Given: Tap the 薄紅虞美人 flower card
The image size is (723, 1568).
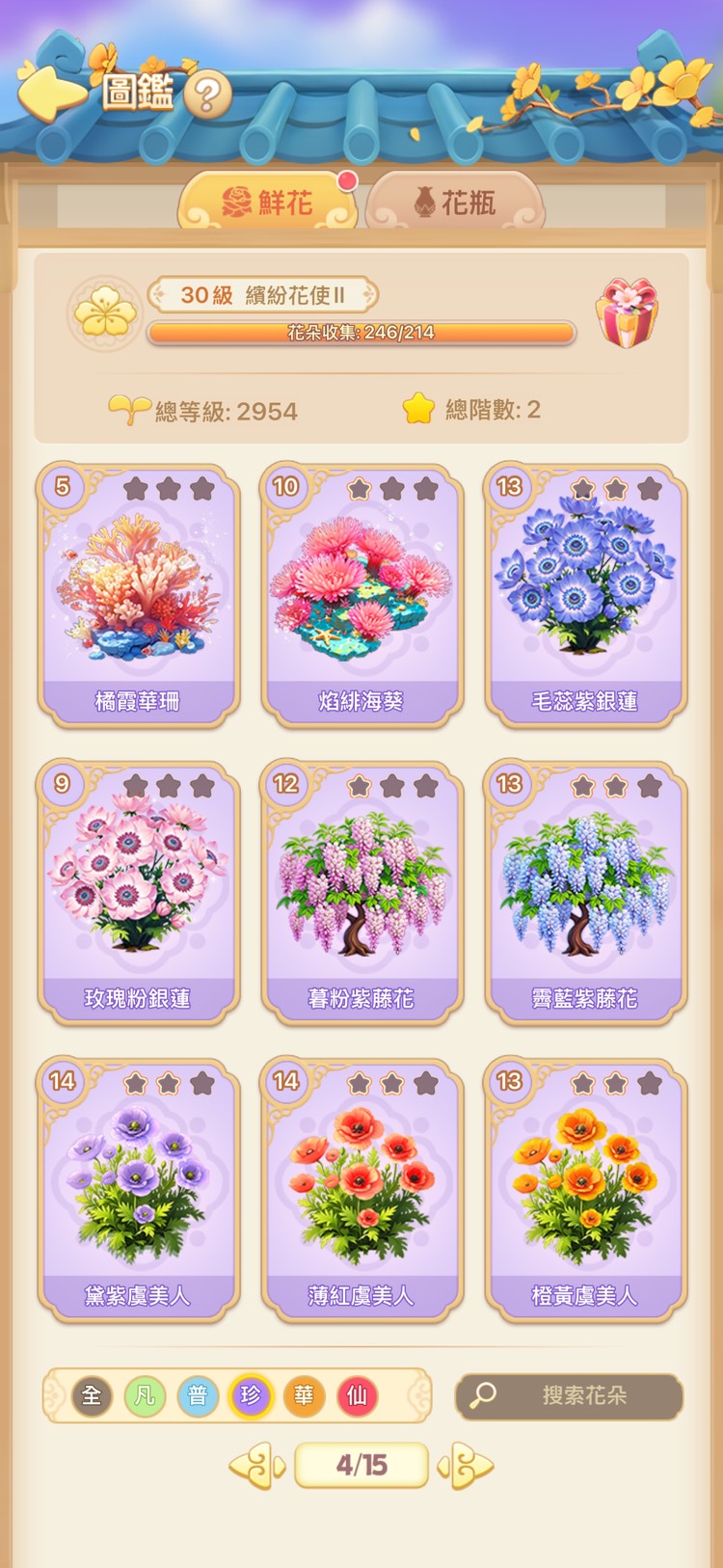Looking at the screenshot, I should (x=361, y=1189).
